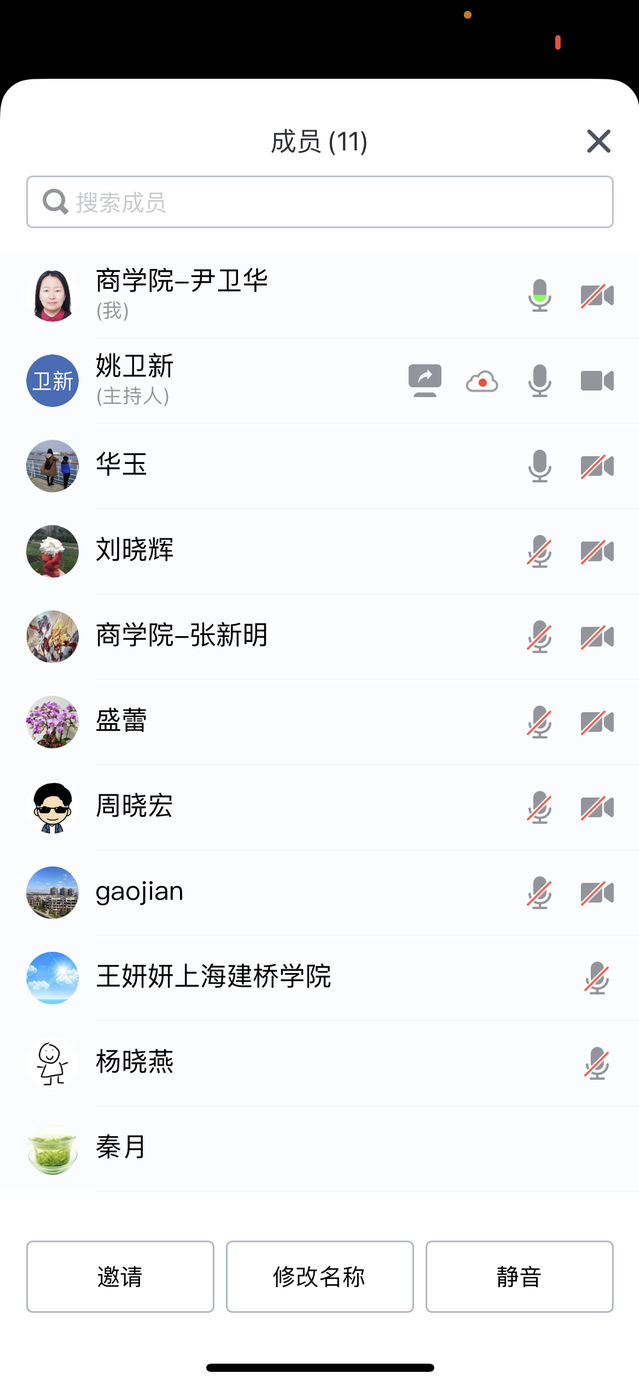The height and width of the screenshot is (1385, 639).
Task: Open member row for 杨晓燕
Action: (135, 1062)
